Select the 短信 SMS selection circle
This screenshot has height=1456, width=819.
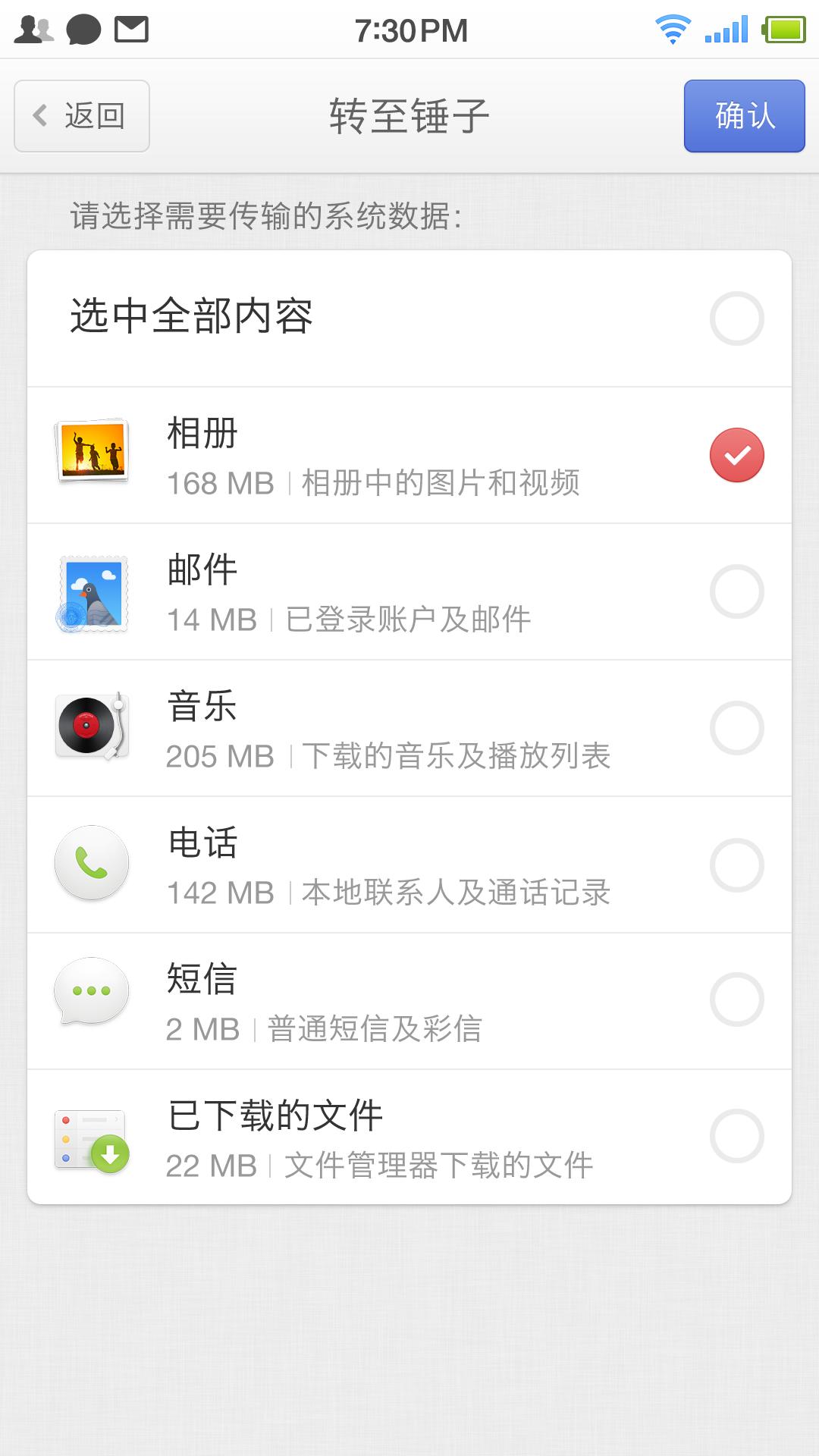pos(736,999)
